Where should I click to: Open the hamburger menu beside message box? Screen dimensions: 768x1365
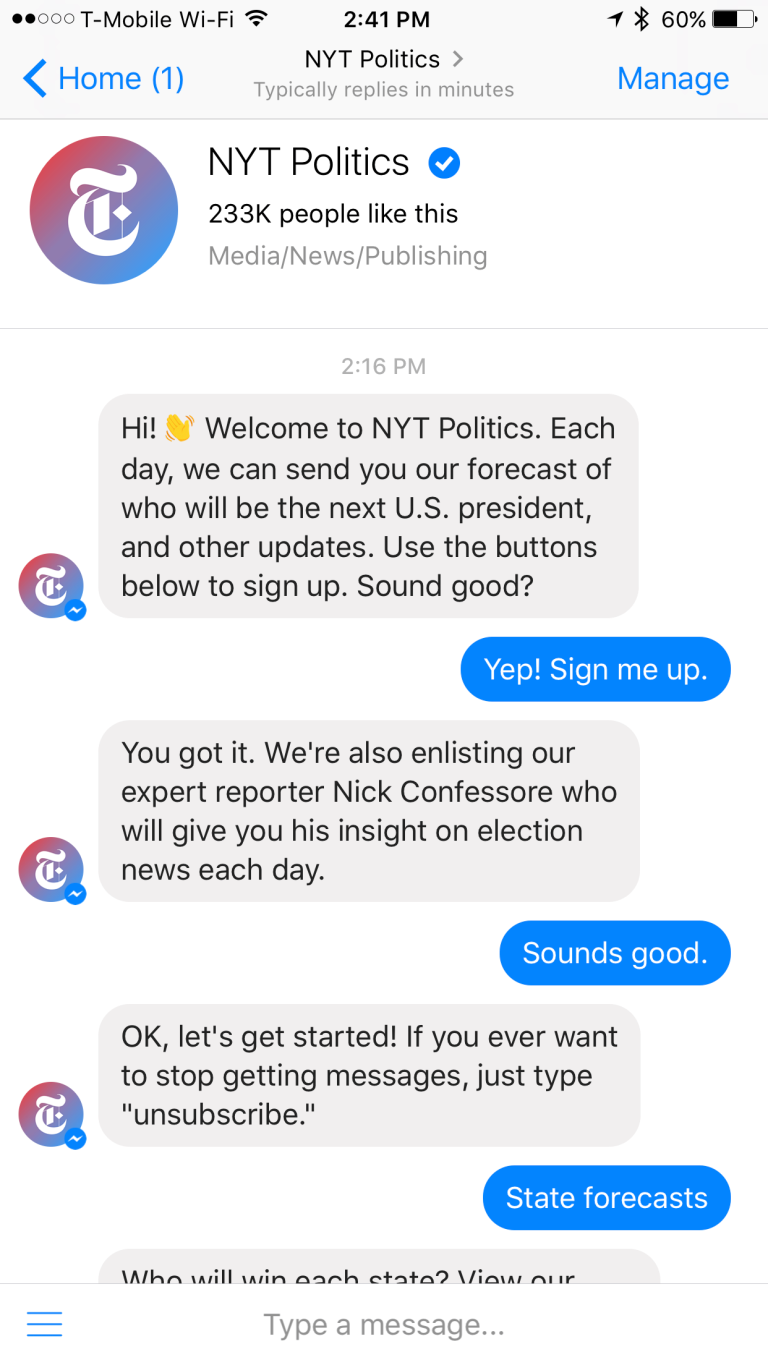[45, 1325]
